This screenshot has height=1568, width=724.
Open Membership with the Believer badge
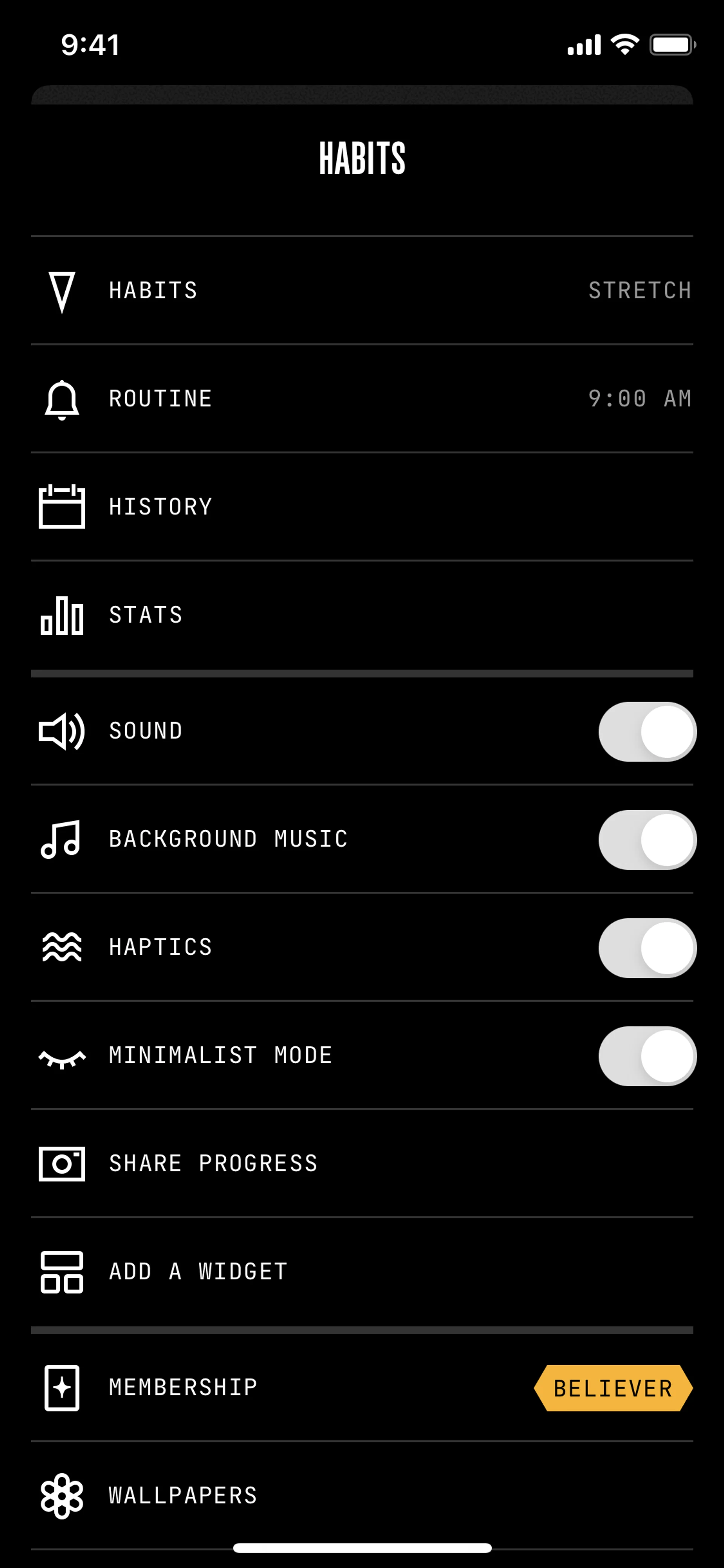[361, 1388]
